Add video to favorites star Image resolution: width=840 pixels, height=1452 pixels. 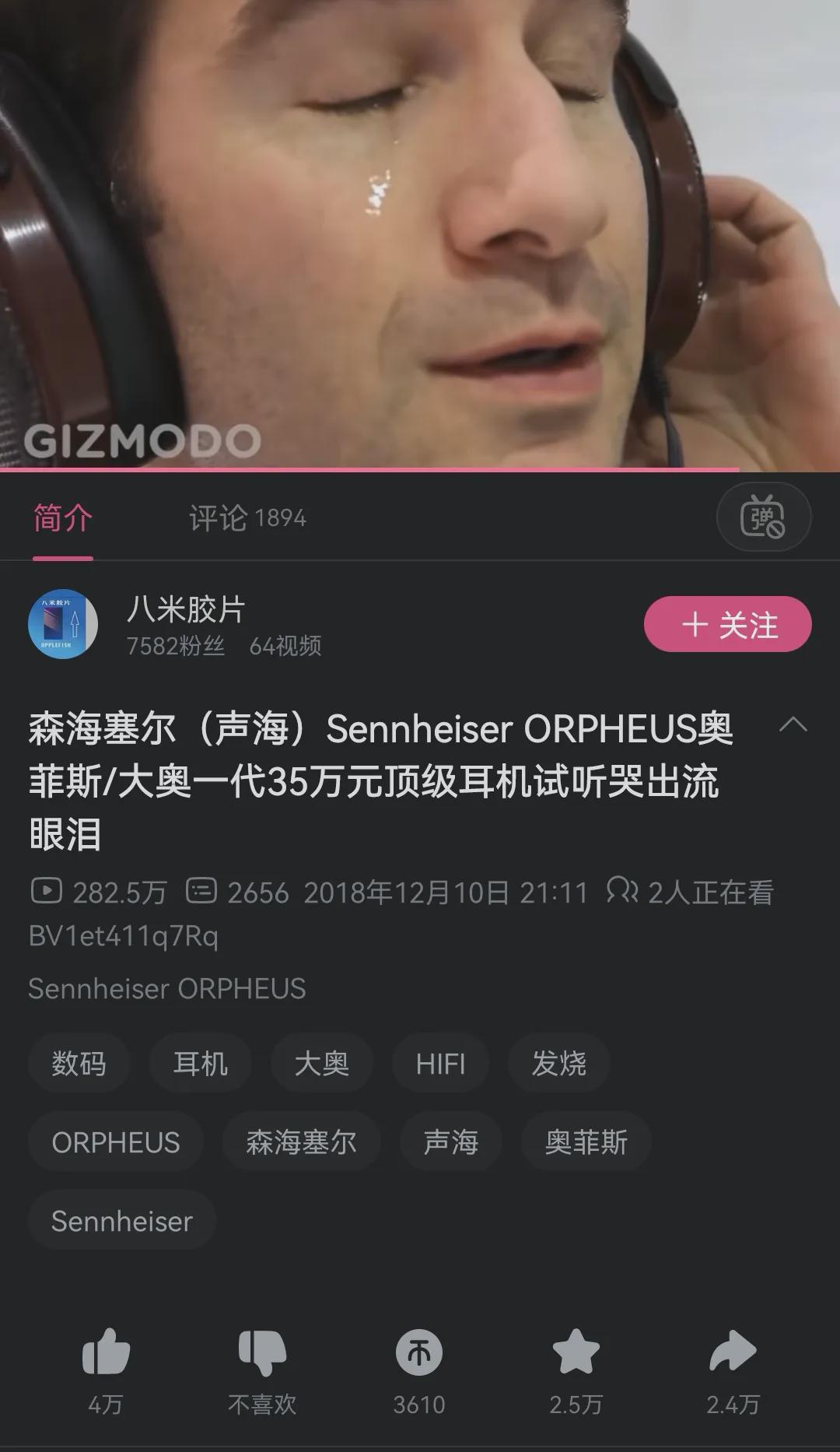point(576,1352)
